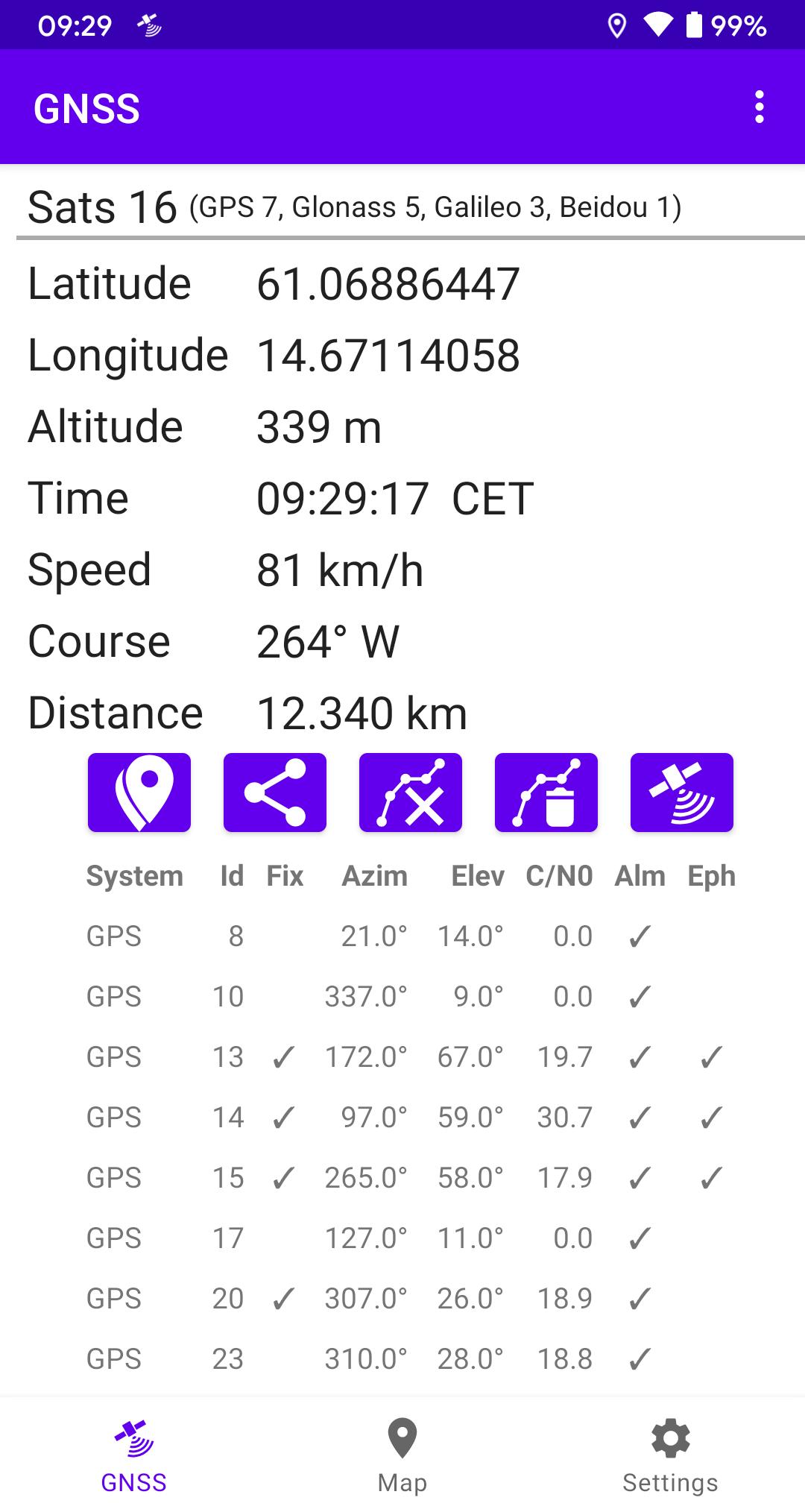Select the GNSS bottom tab
This screenshot has height=1512, width=805.
tap(134, 1455)
